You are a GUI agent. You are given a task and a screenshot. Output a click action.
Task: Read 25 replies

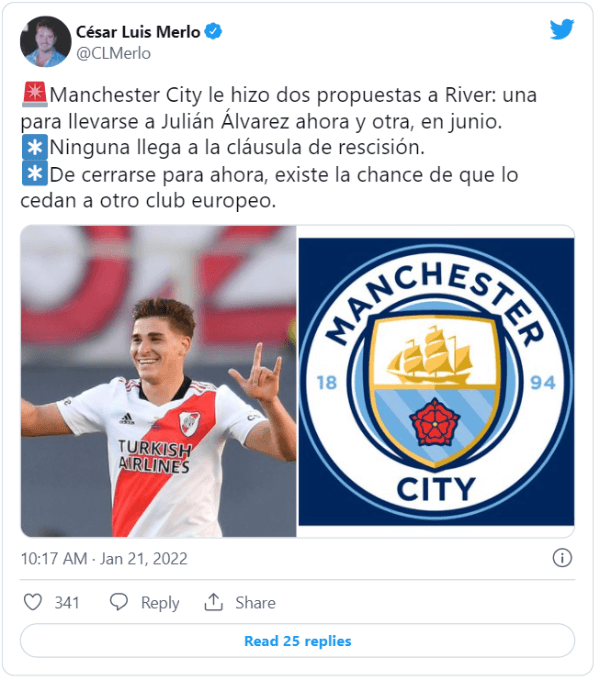point(297,640)
